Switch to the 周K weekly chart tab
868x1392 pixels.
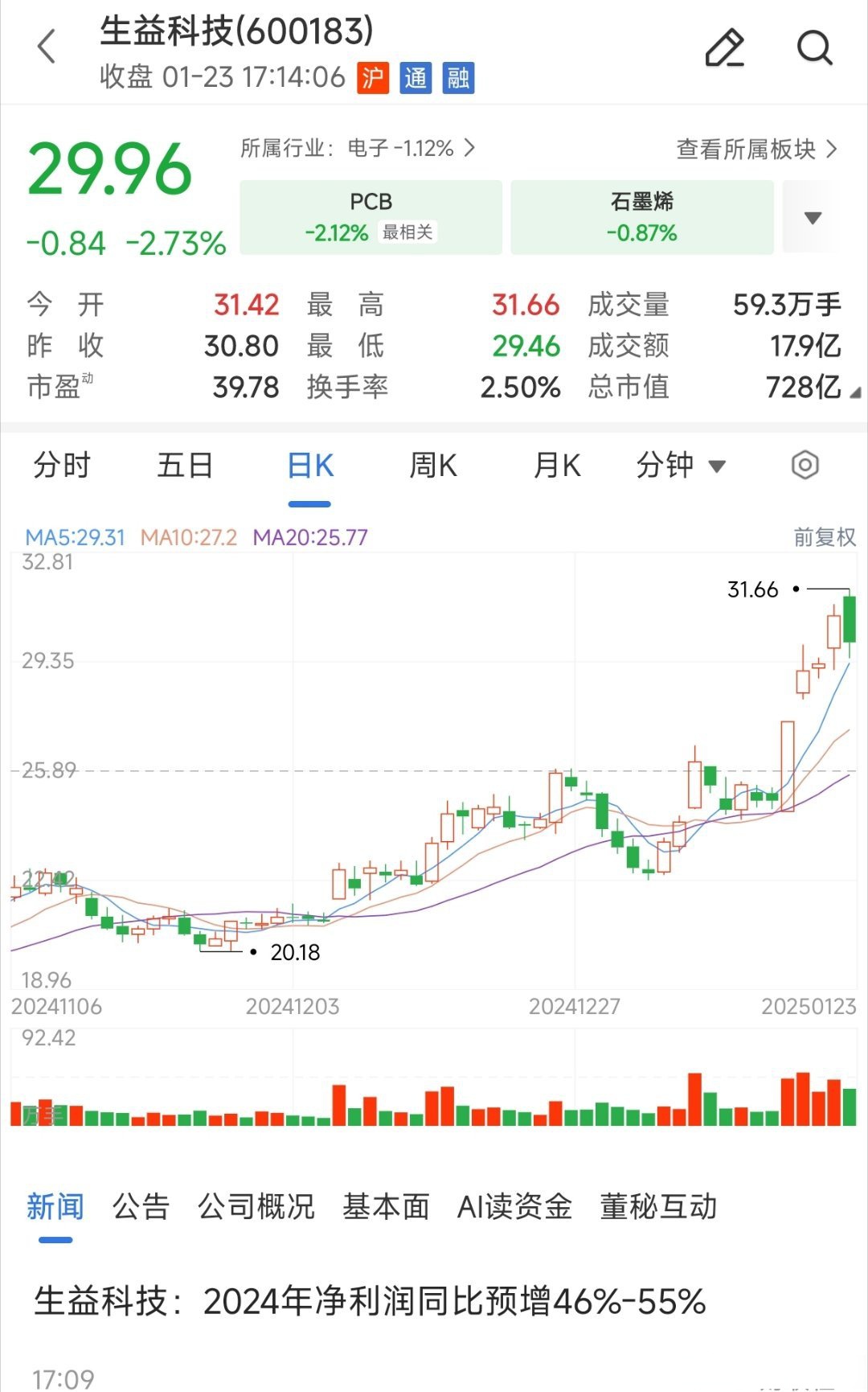click(432, 465)
